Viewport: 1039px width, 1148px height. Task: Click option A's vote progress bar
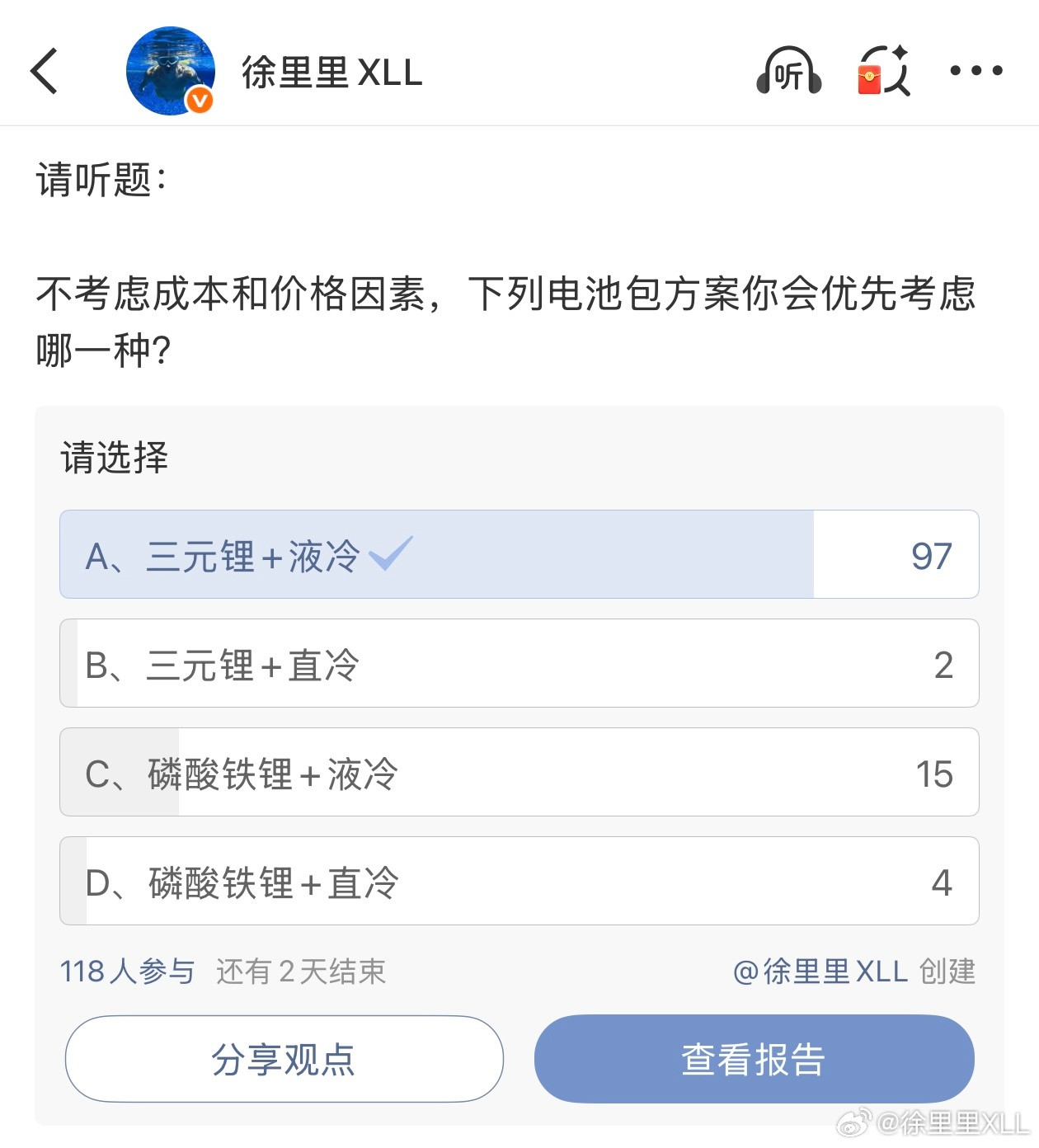click(x=435, y=554)
